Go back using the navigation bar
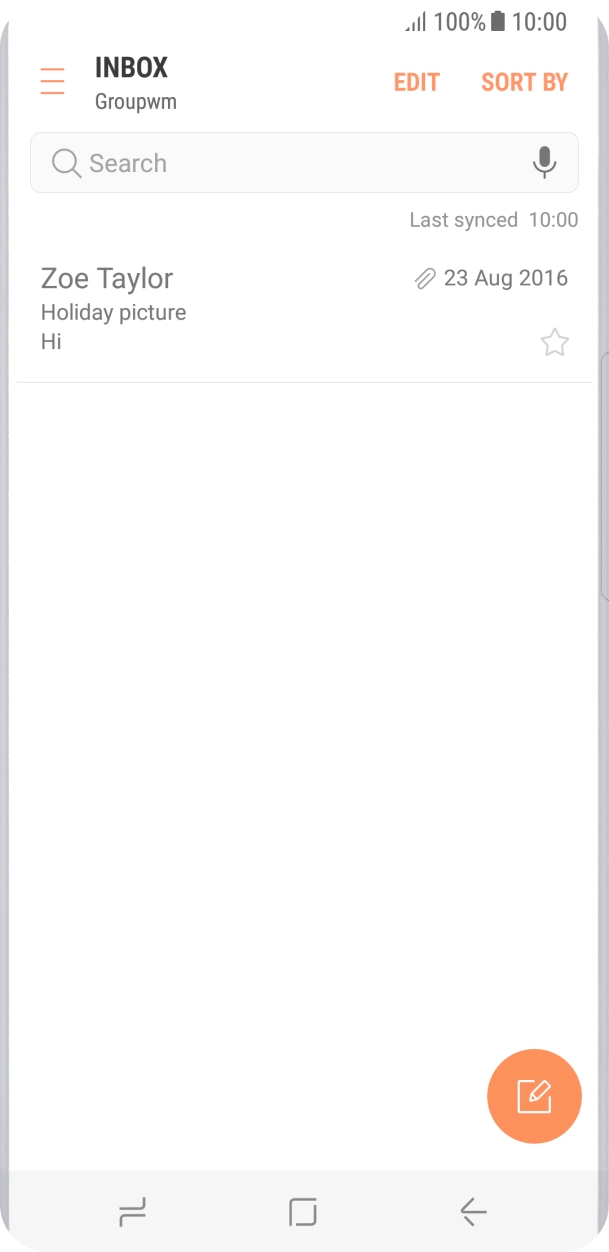Image resolution: width=609 pixels, height=1252 pixels. pyautogui.click(x=473, y=1212)
